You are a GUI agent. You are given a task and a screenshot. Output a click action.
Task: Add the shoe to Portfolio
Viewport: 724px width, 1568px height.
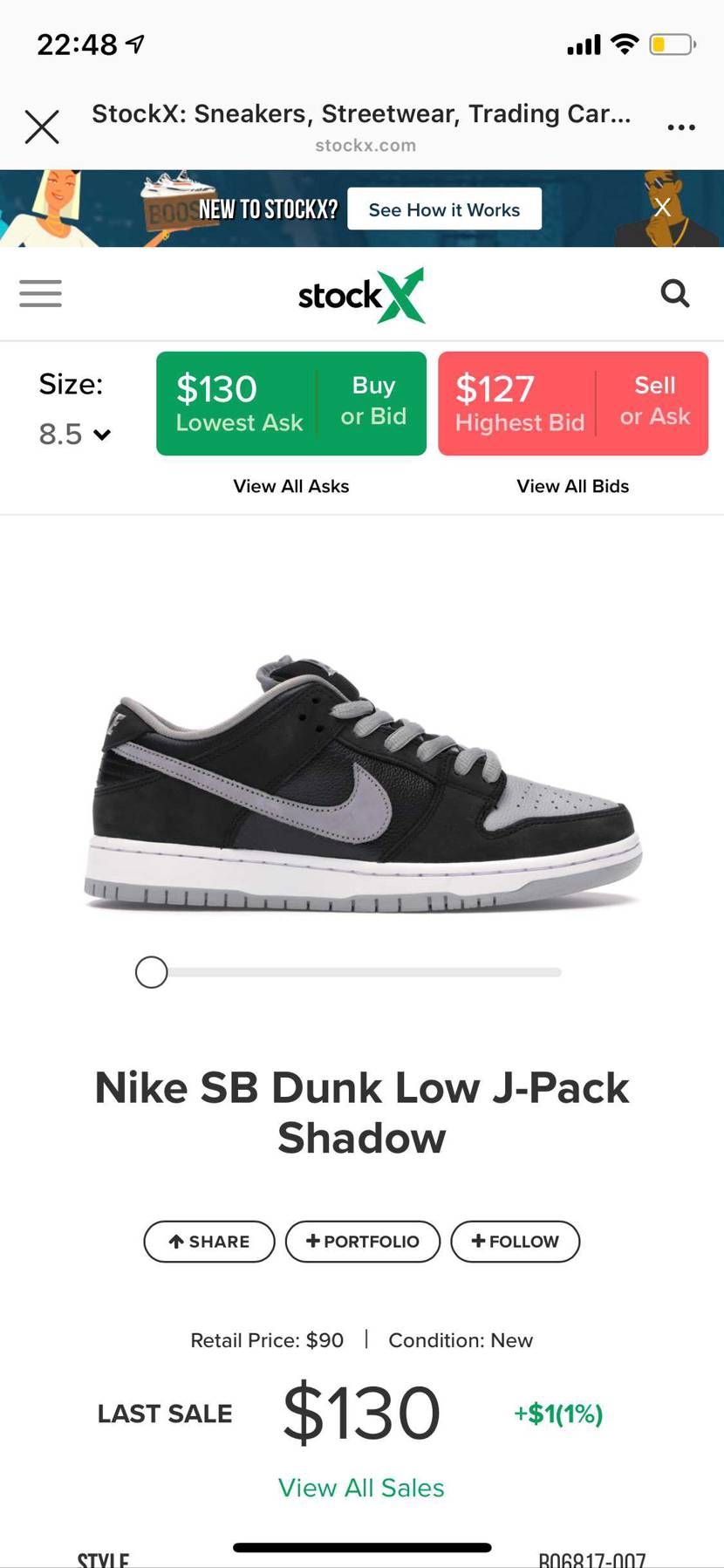tap(363, 1242)
